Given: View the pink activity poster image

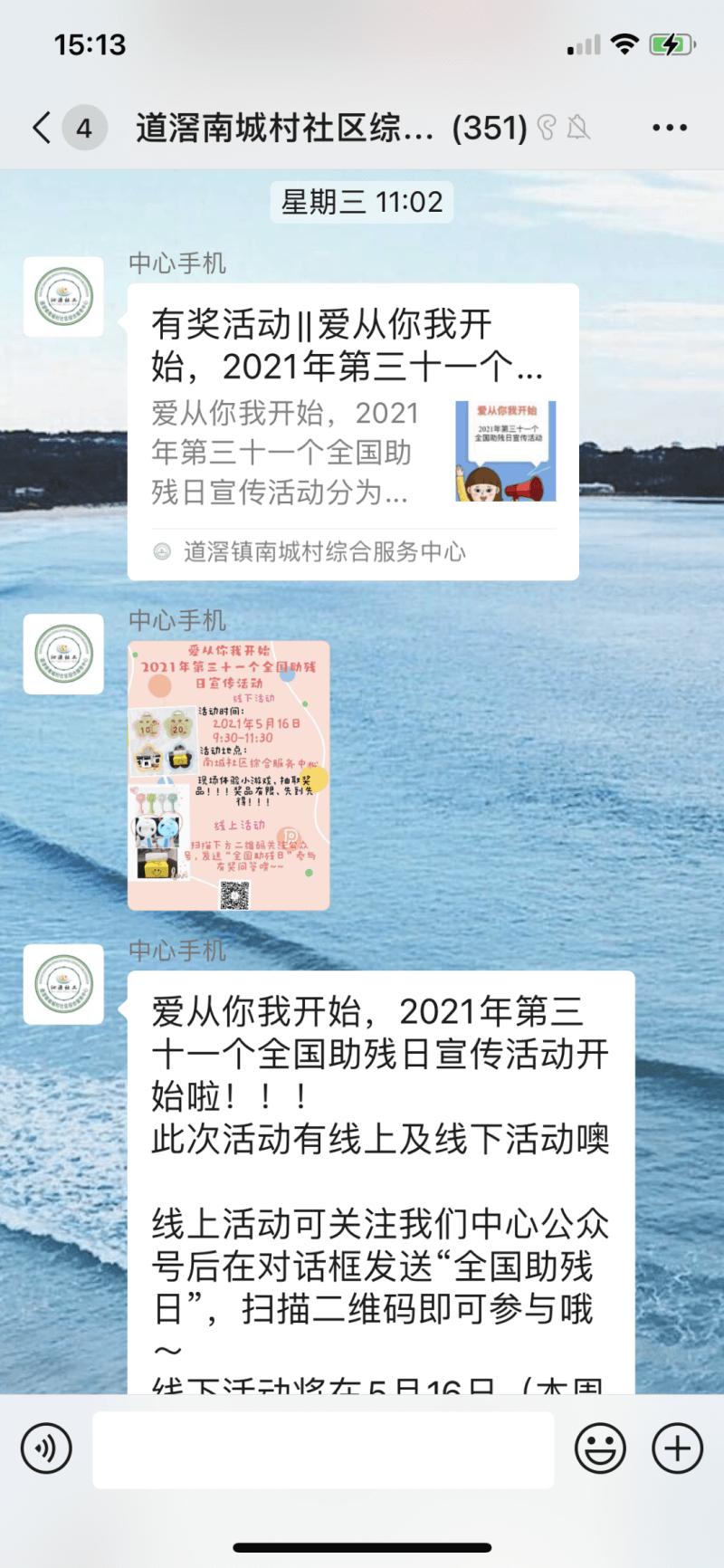Looking at the screenshot, I should click(x=229, y=776).
